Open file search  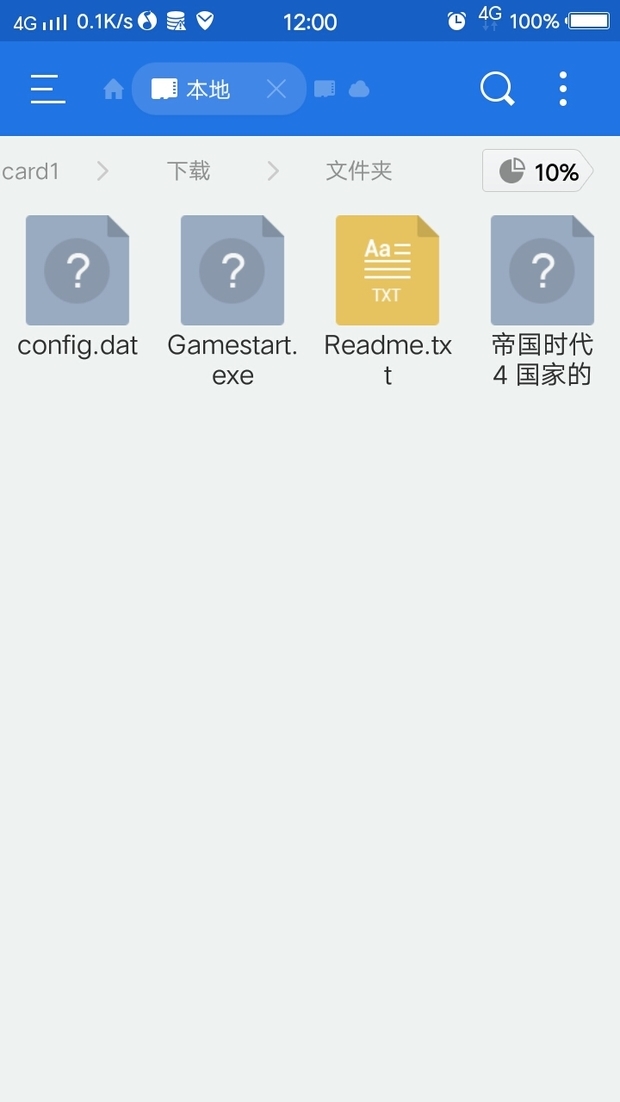(x=497, y=89)
